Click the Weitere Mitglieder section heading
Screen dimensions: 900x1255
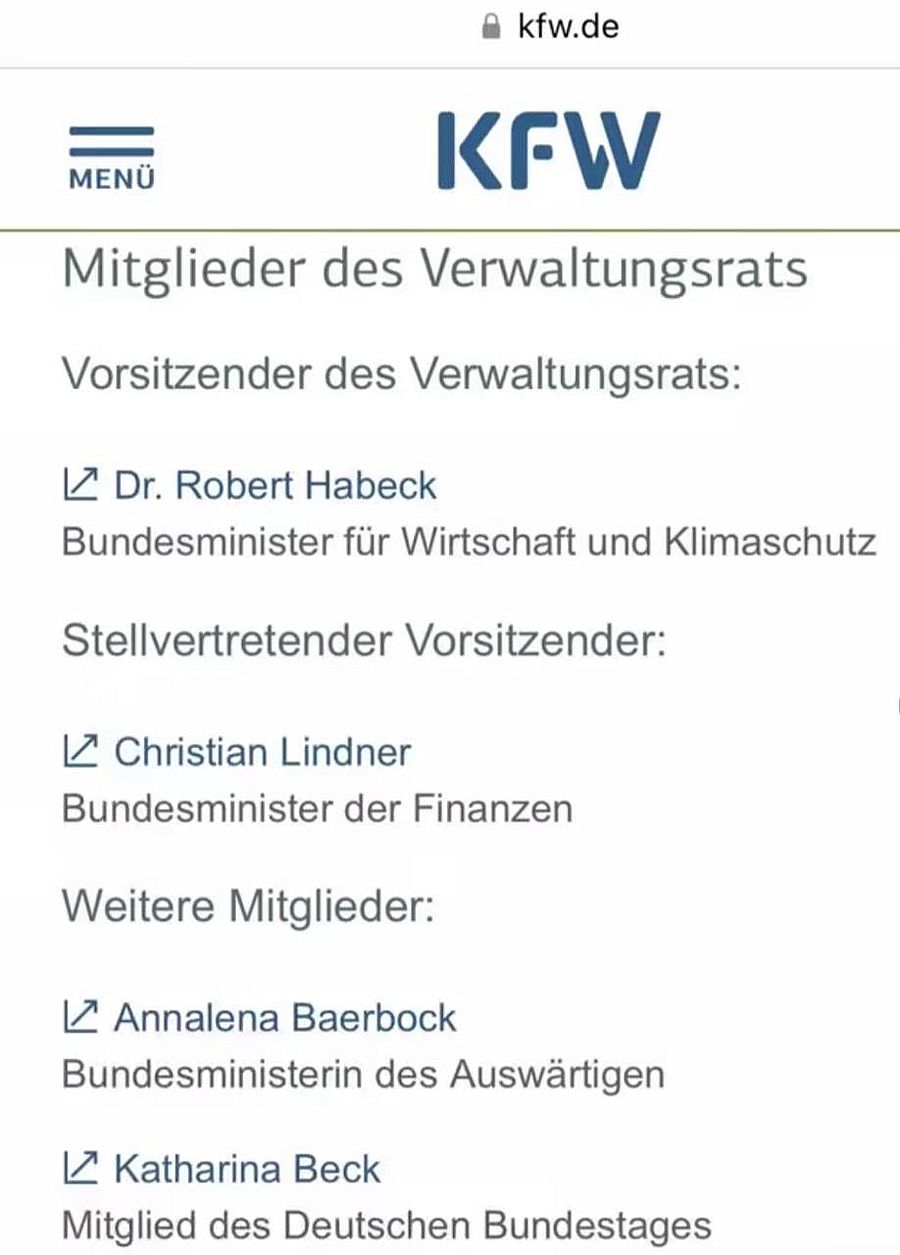click(250, 905)
